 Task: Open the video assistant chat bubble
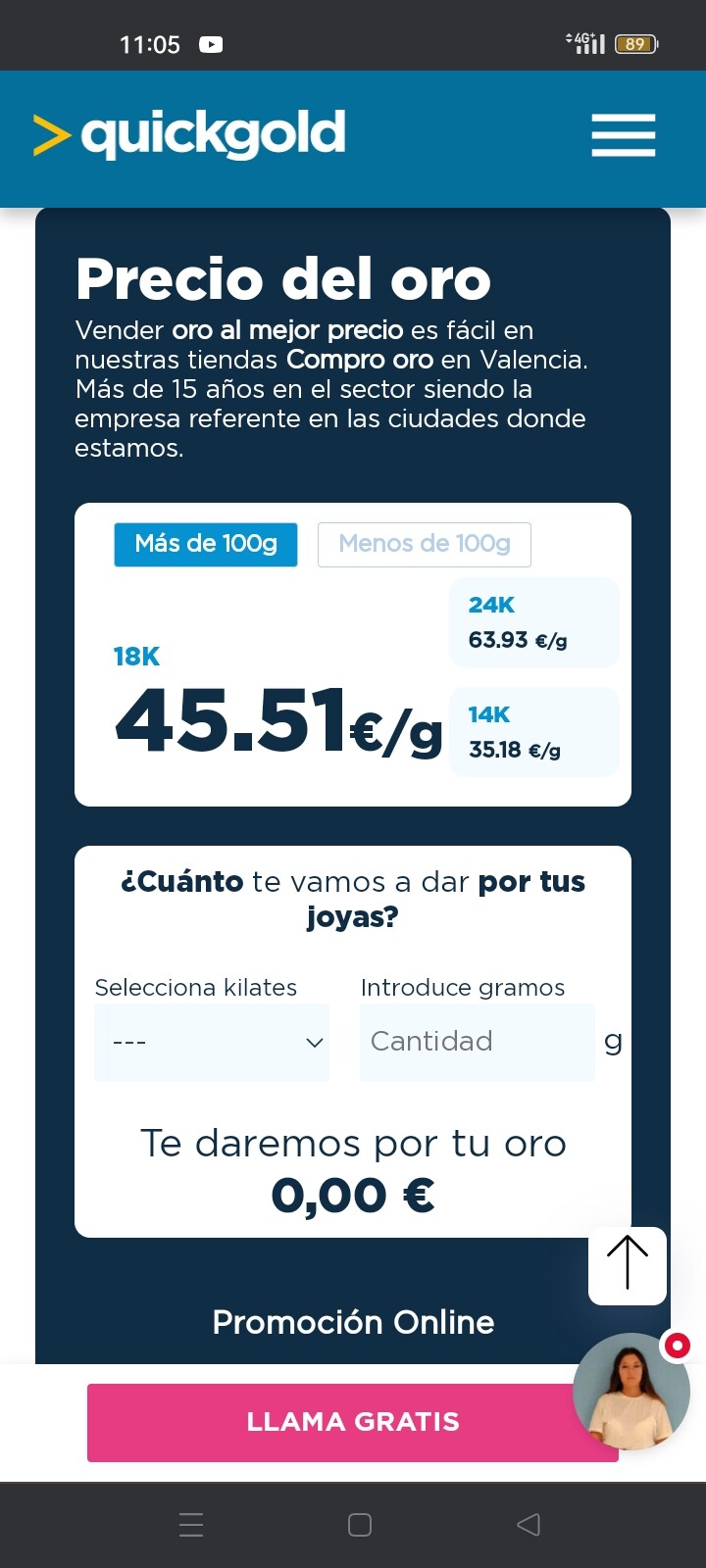tap(631, 1392)
